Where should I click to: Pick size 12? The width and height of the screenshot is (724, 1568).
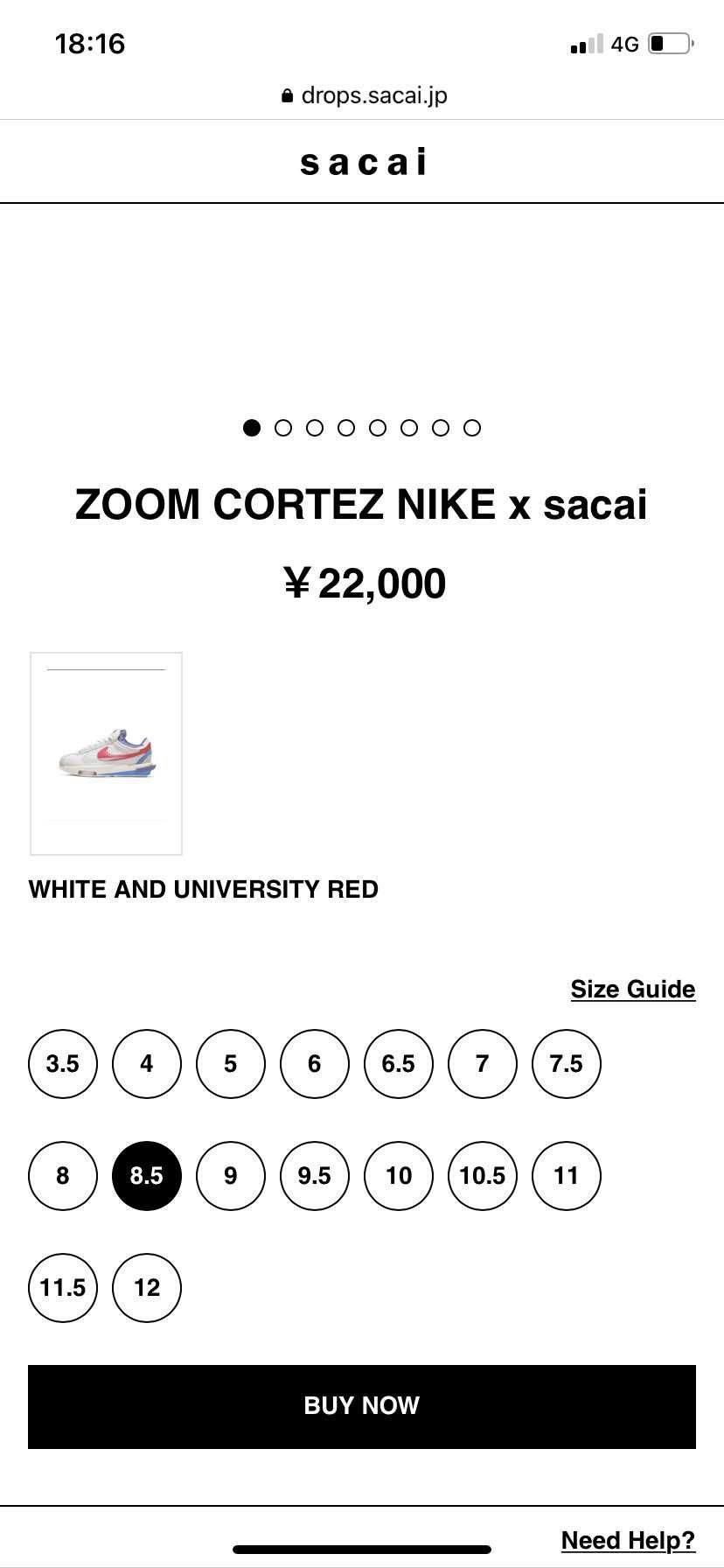click(x=147, y=1288)
